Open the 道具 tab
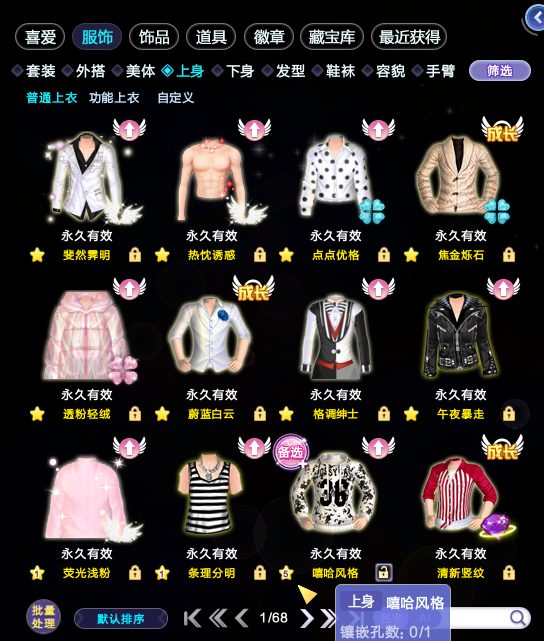This screenshot has height=641, width=544. tap(211, 37)
